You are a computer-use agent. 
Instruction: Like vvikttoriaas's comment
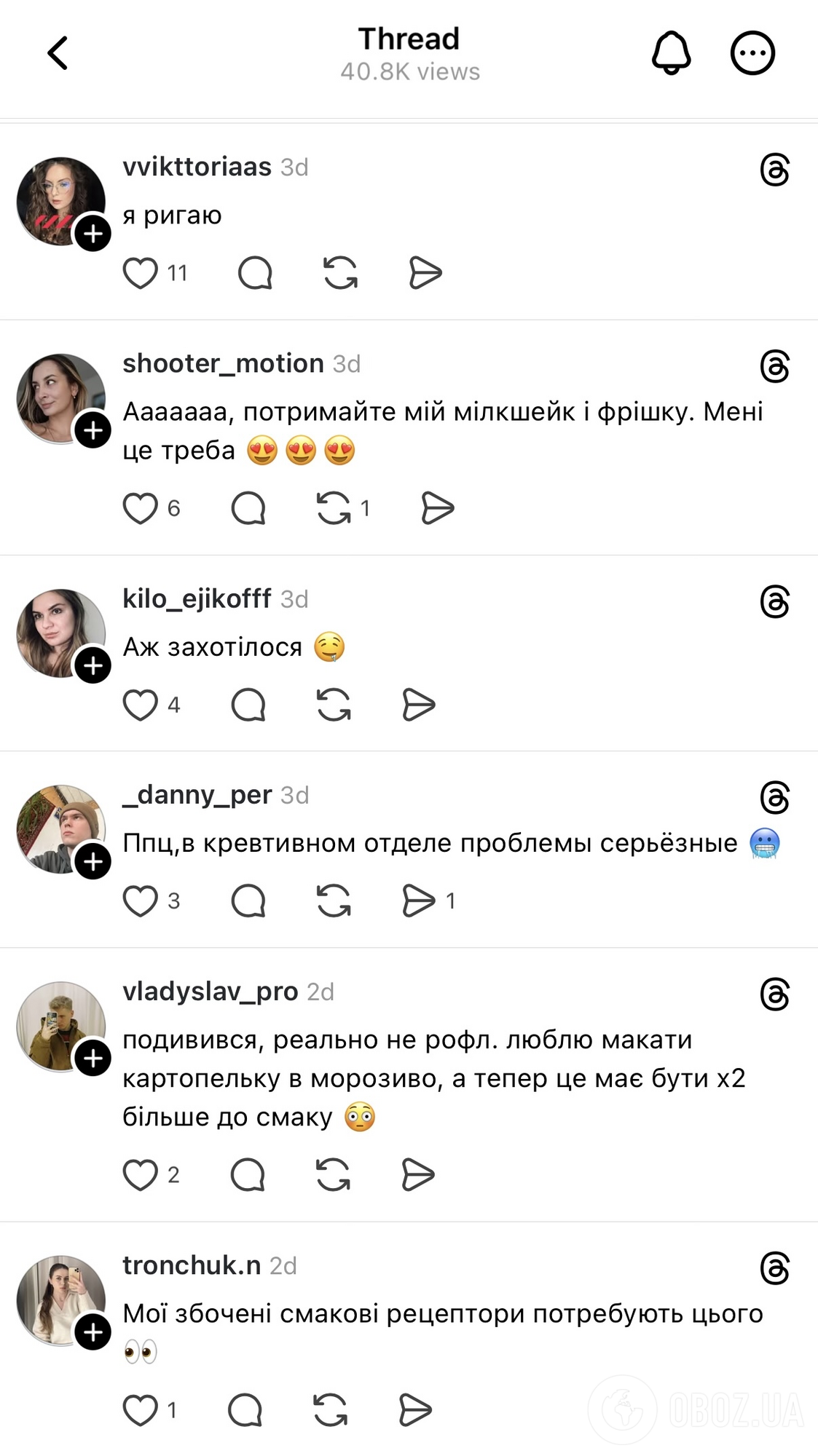(x=141, y=273)
